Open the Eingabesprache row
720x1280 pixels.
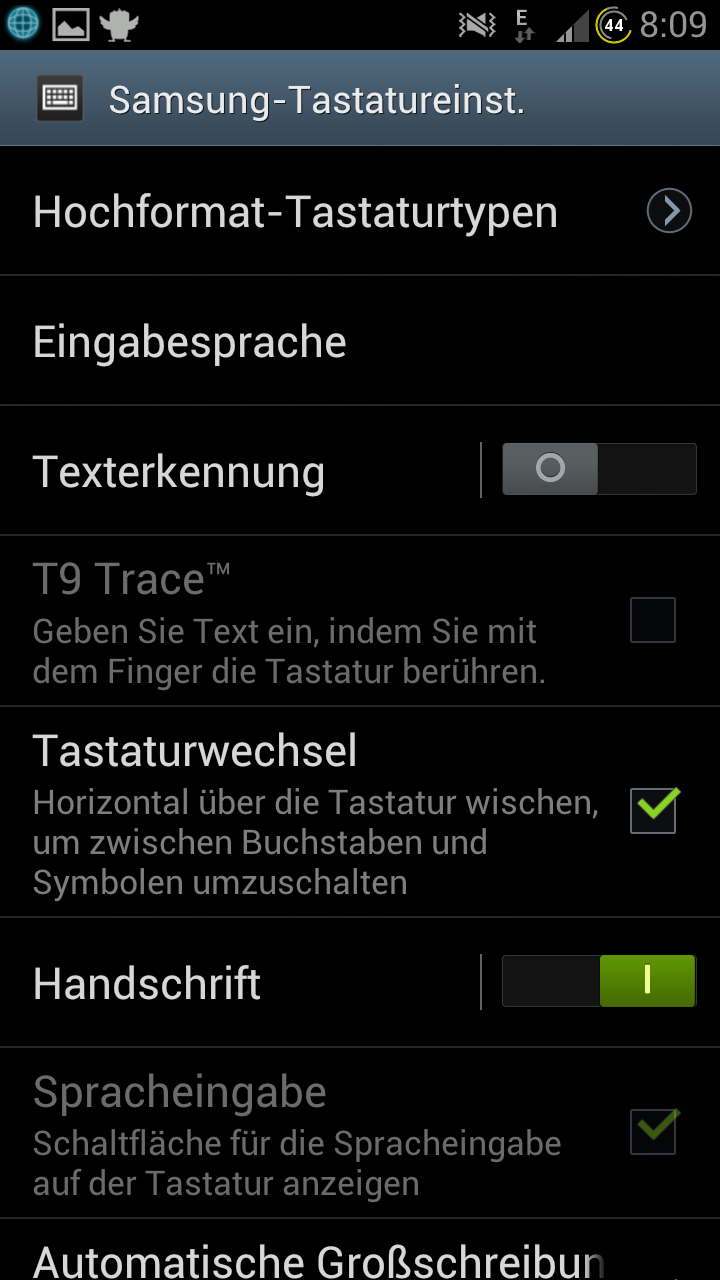(x=360, y=341)
